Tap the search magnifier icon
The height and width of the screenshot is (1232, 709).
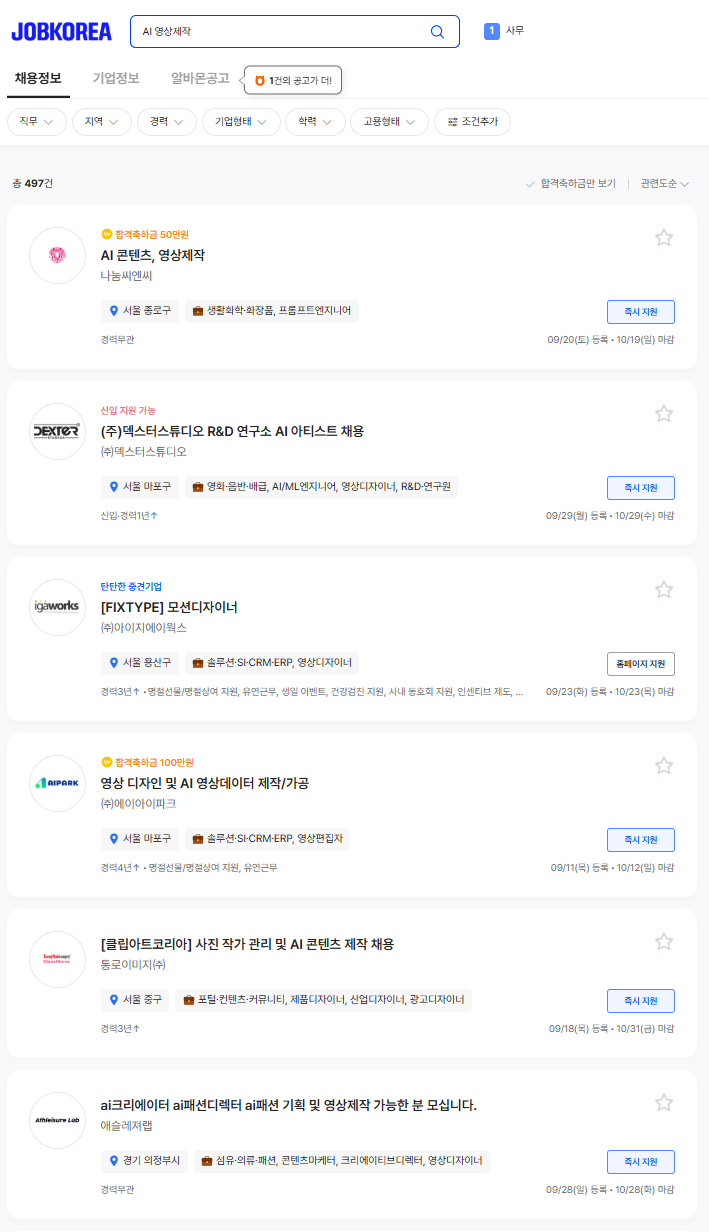pyautogui.click(x=437, y=32)
